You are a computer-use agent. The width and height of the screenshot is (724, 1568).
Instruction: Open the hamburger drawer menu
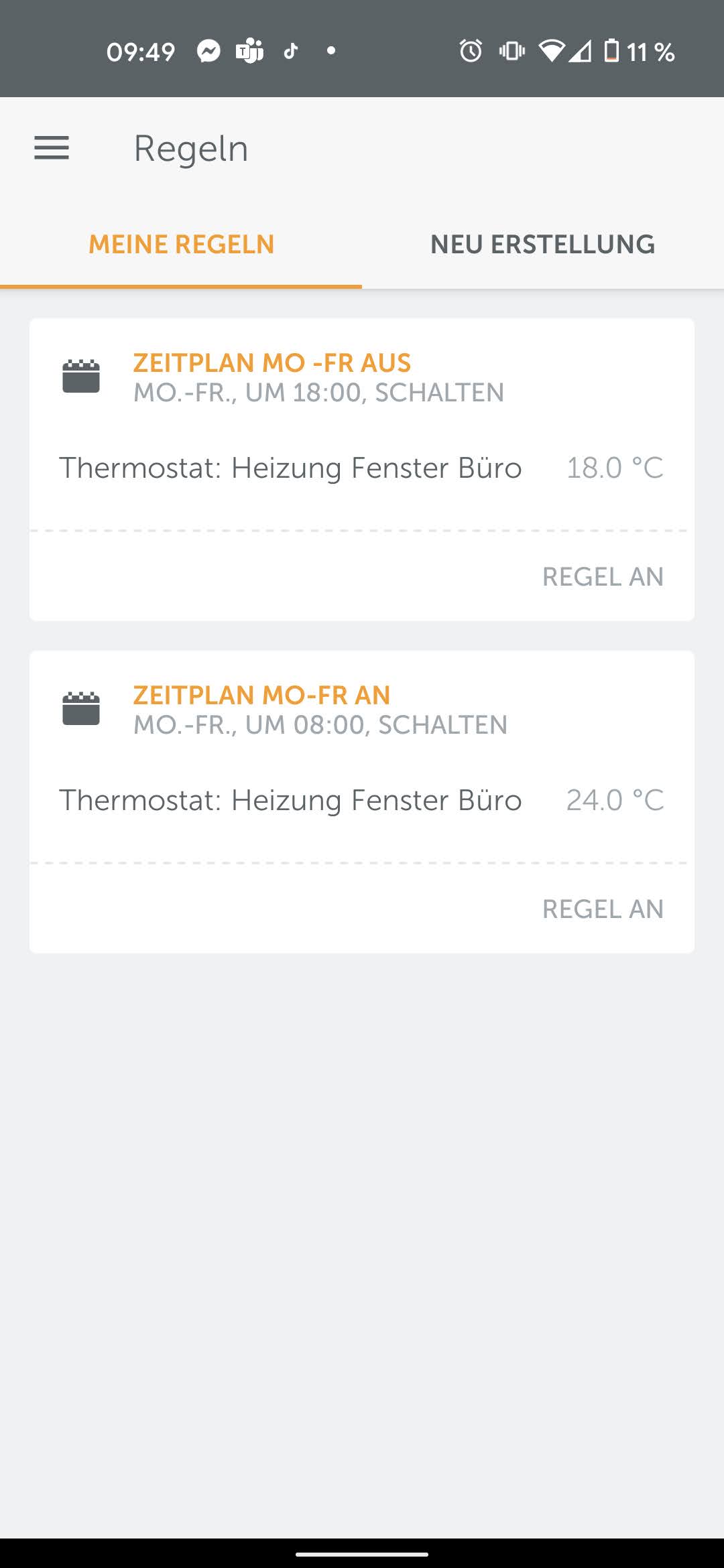pyautogui.click(x=52, y=148)
